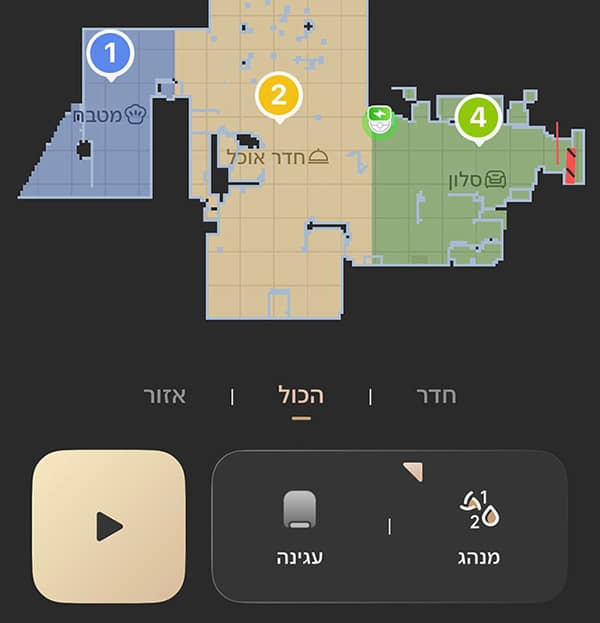
Task: Start cleaning with the play button
Action: (108, 526)
